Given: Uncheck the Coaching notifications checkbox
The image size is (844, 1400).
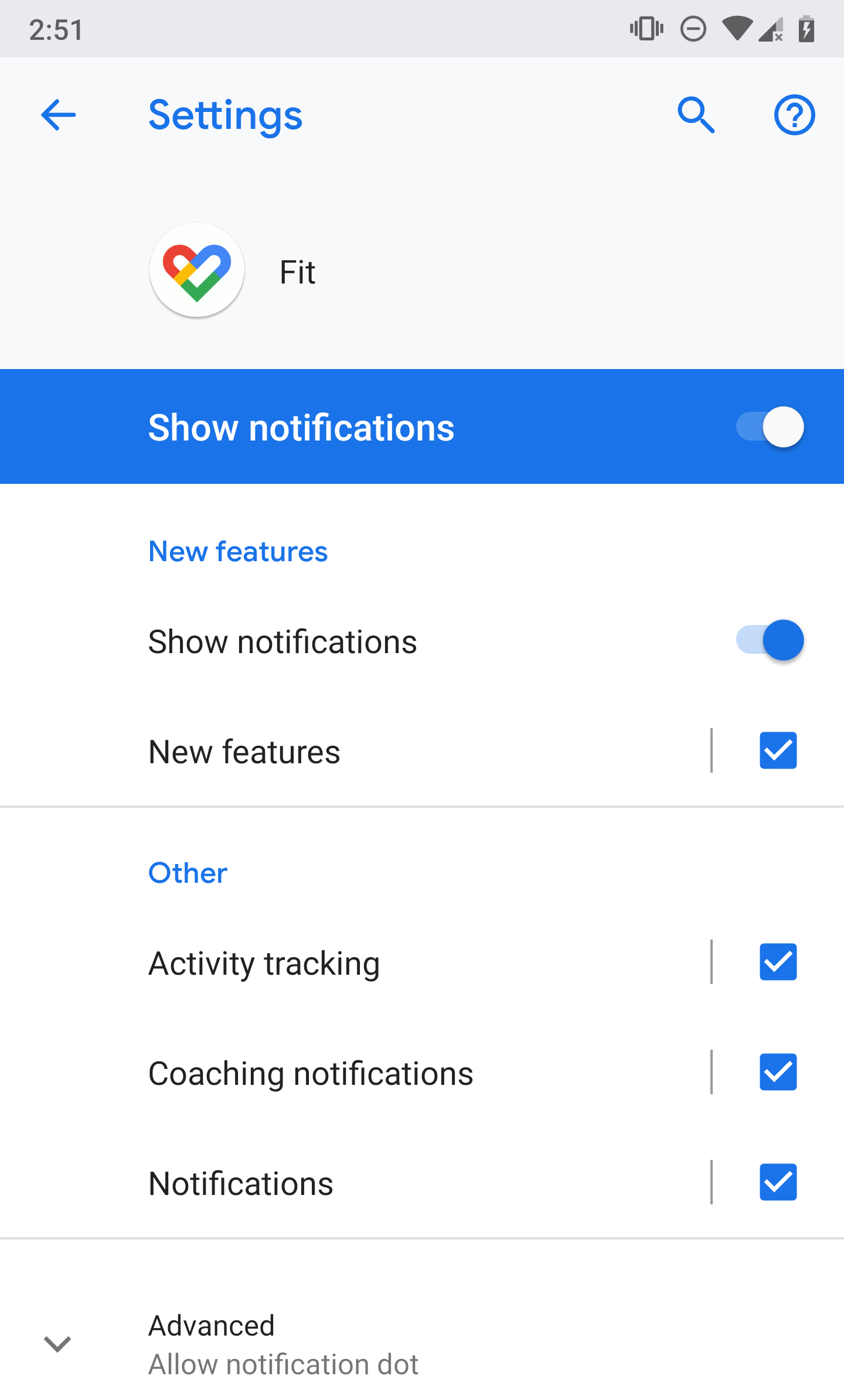Looking at the screenshot, I should click(778, 1072).
